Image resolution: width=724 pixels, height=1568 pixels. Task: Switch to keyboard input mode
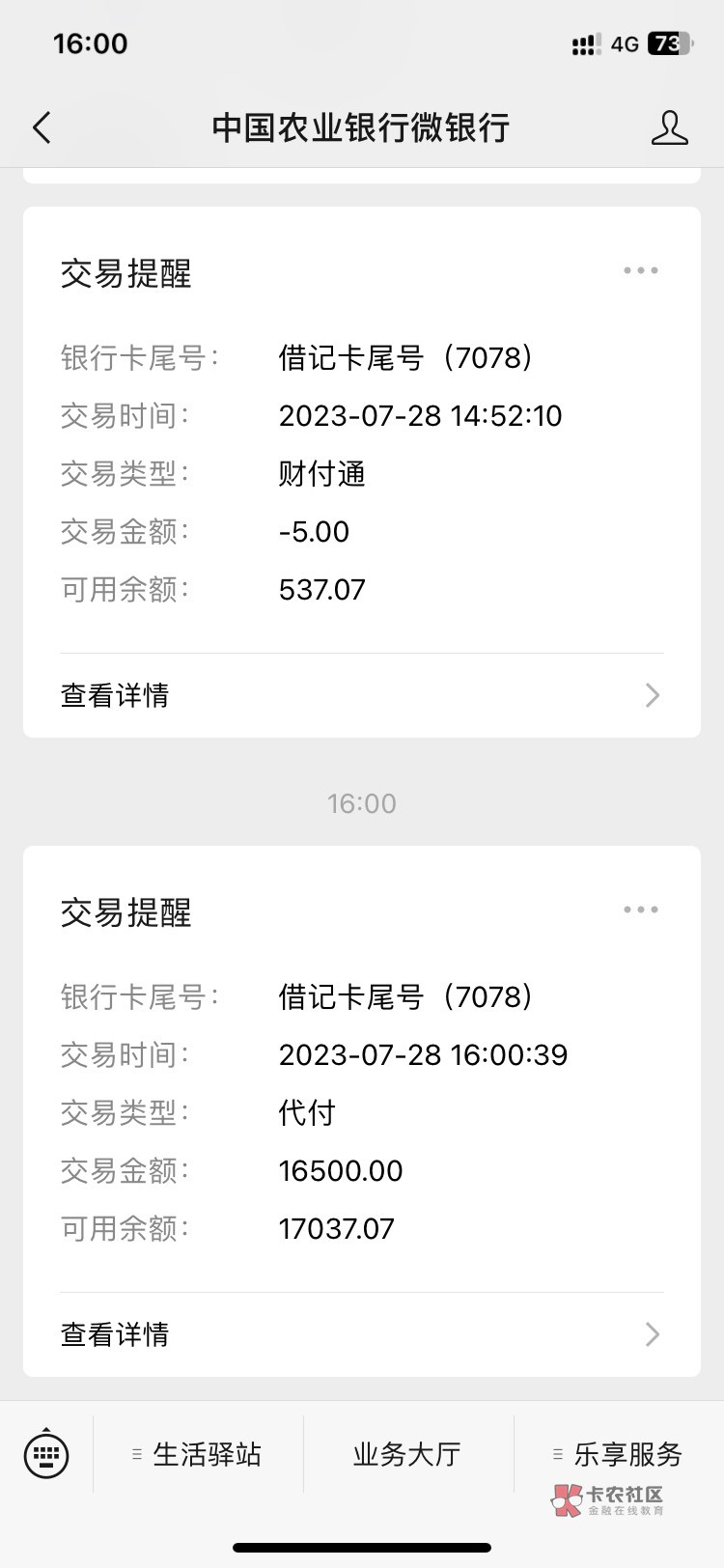click(46, 1454)
